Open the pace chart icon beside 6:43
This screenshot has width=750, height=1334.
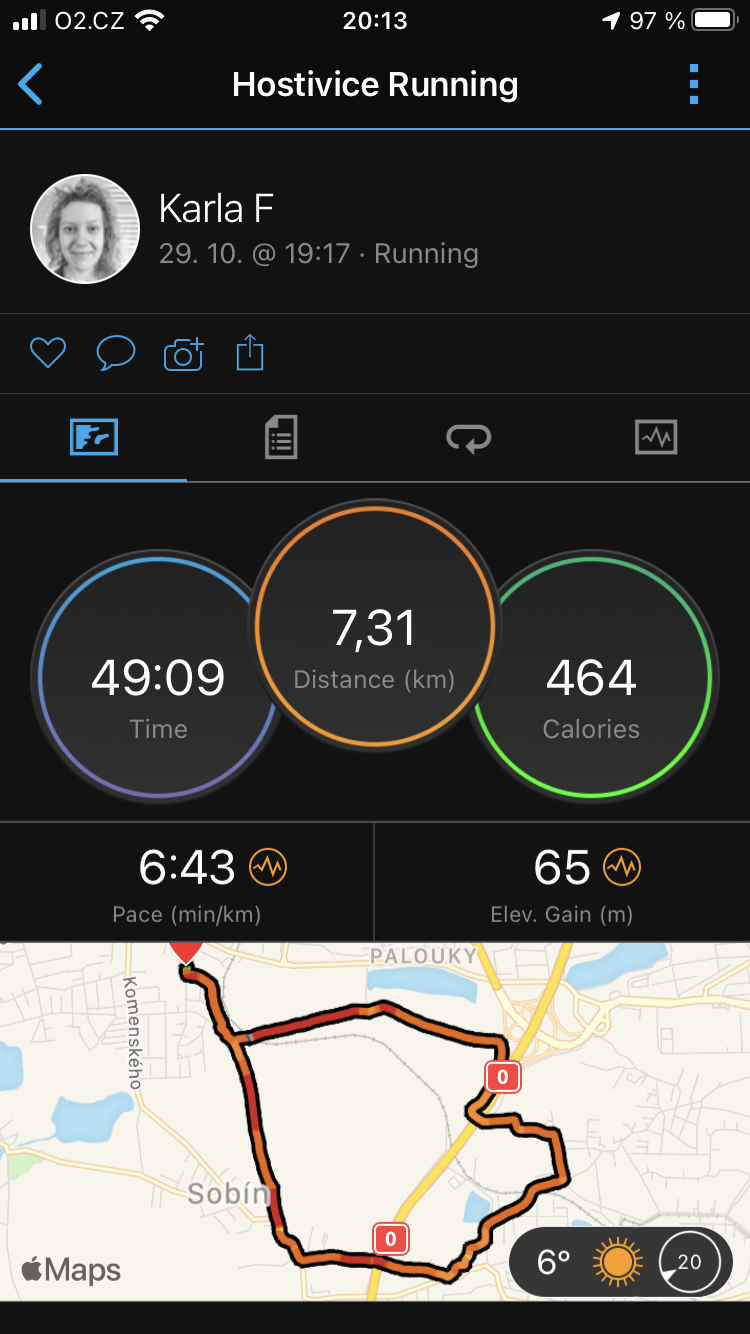pyautogui.click(x=268, y=867)
